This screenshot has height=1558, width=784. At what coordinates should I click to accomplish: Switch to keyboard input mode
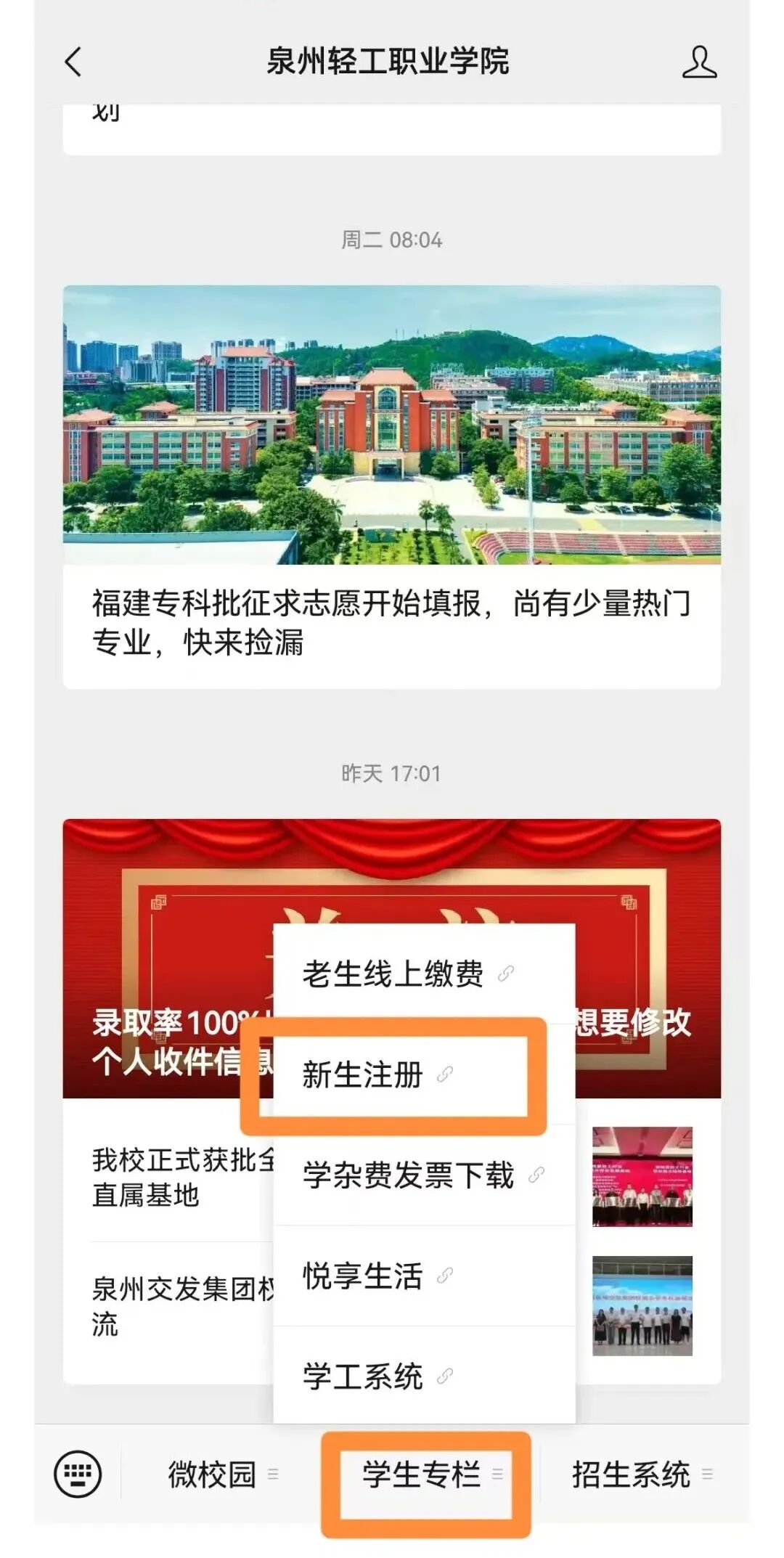[x=78, y=1474]
